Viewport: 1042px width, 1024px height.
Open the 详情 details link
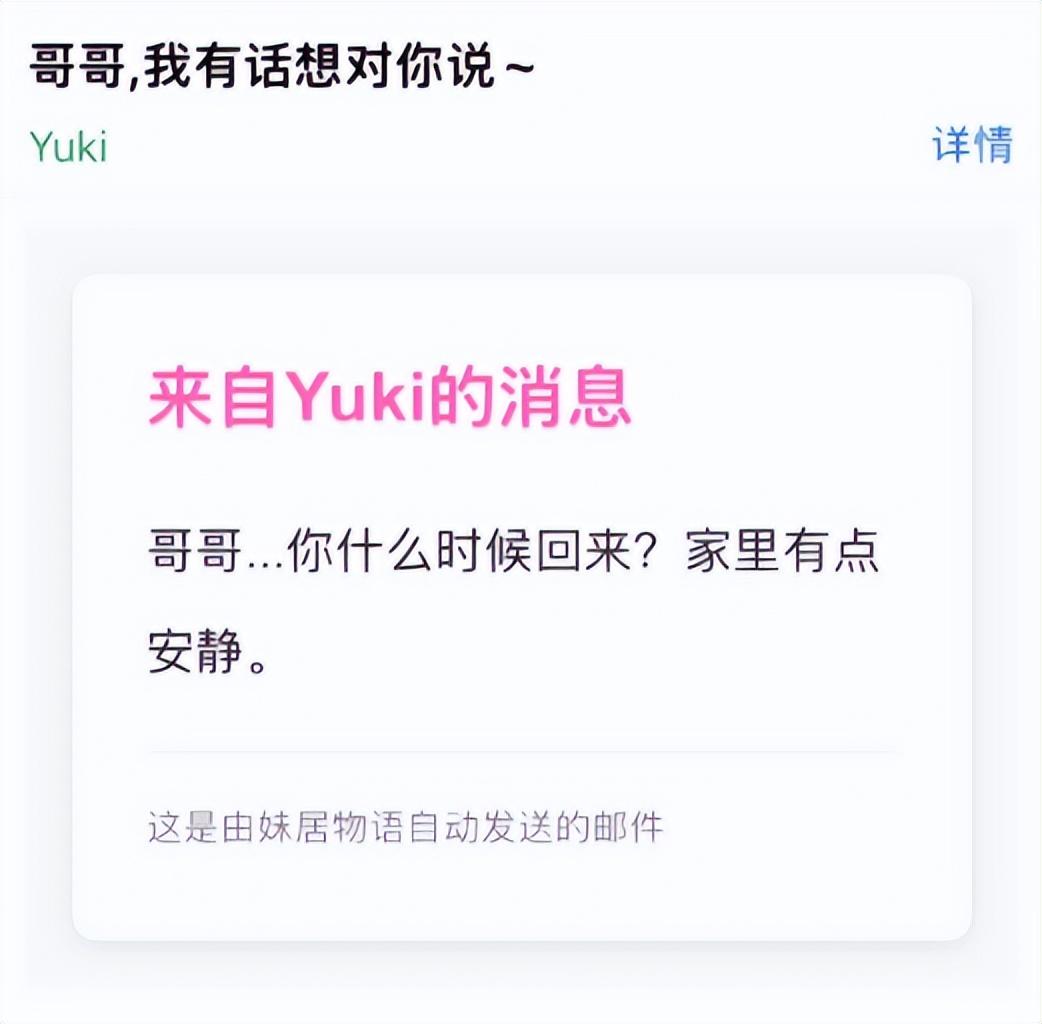coord(972,145)
